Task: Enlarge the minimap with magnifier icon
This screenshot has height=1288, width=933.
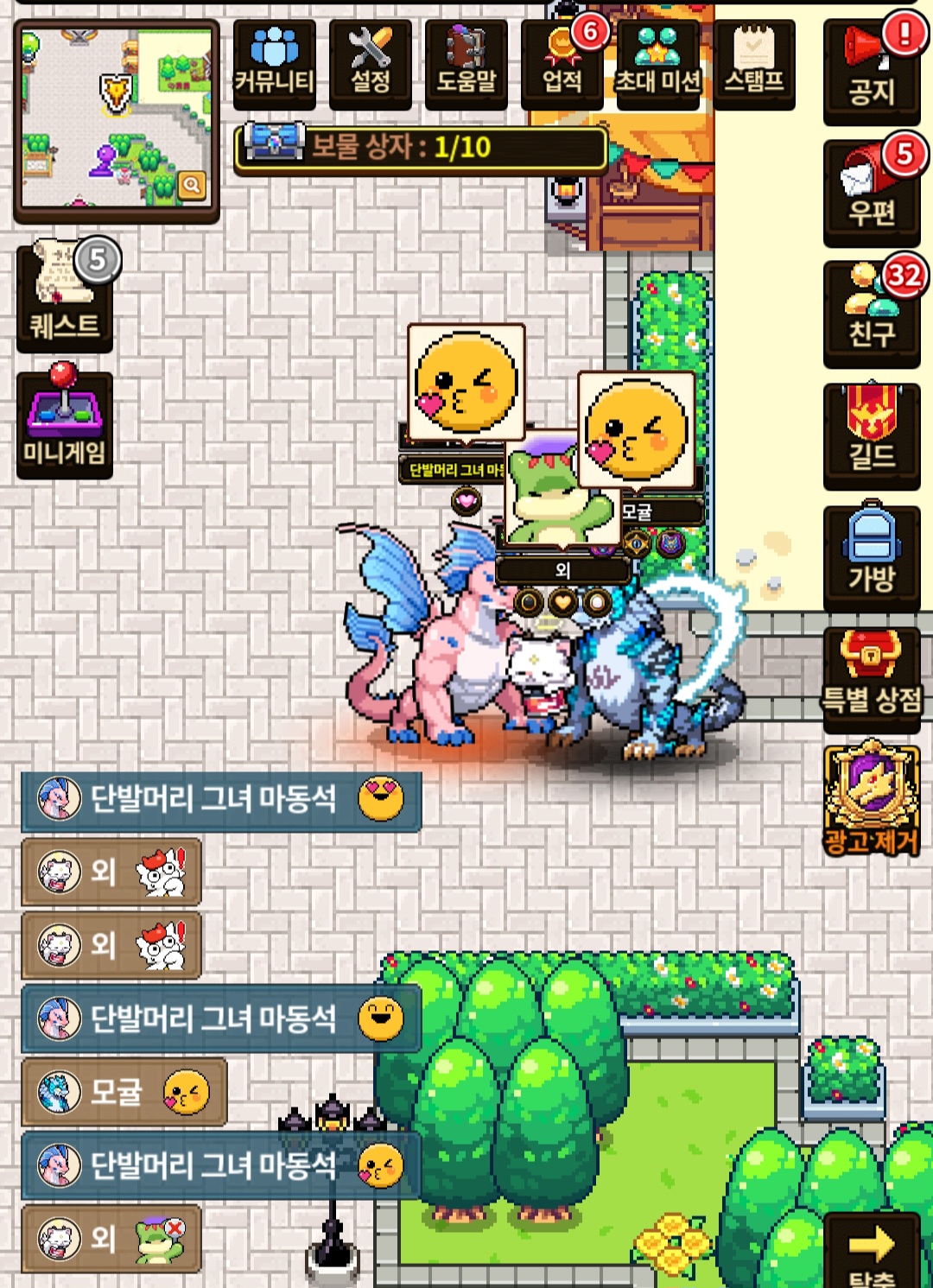Action: 192,184
